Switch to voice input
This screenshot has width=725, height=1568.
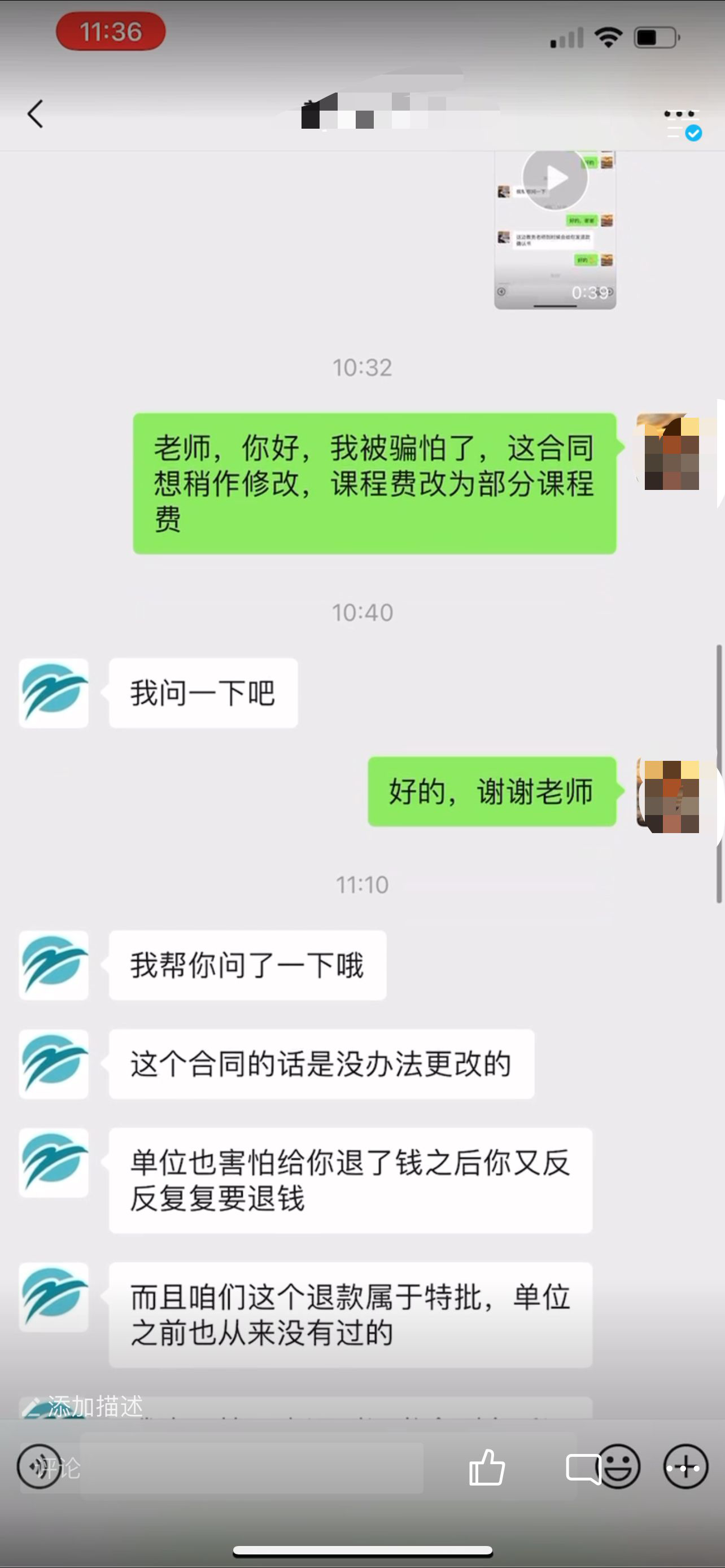(39, 1467)
